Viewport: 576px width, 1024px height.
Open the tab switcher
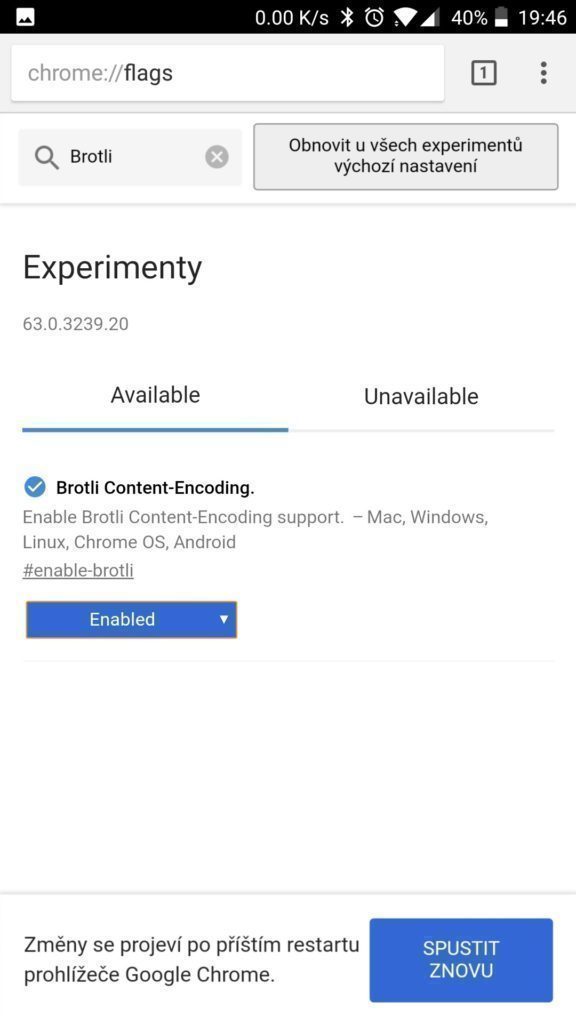pos(483,72)
